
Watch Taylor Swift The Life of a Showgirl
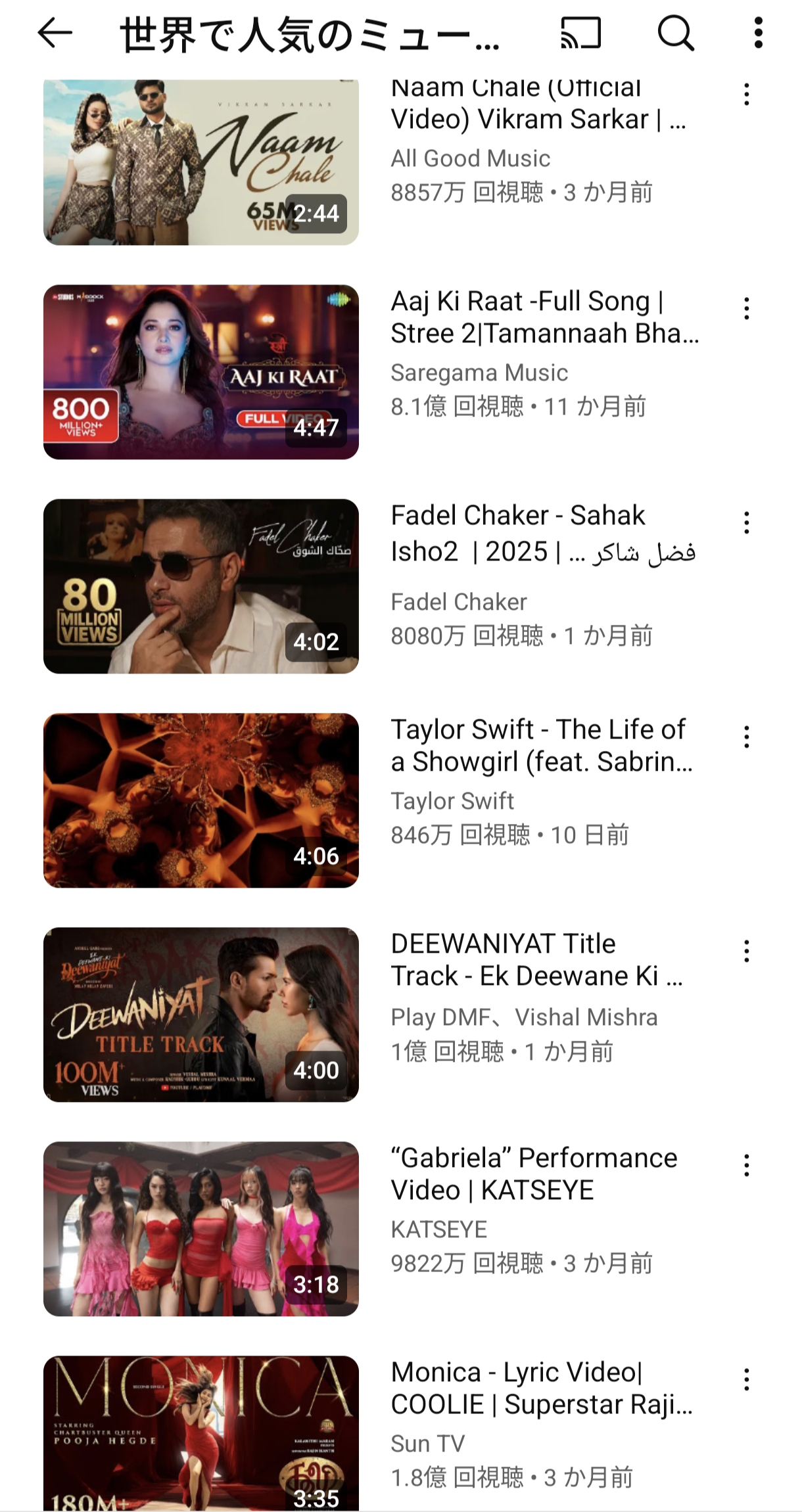tap(201, 800)
